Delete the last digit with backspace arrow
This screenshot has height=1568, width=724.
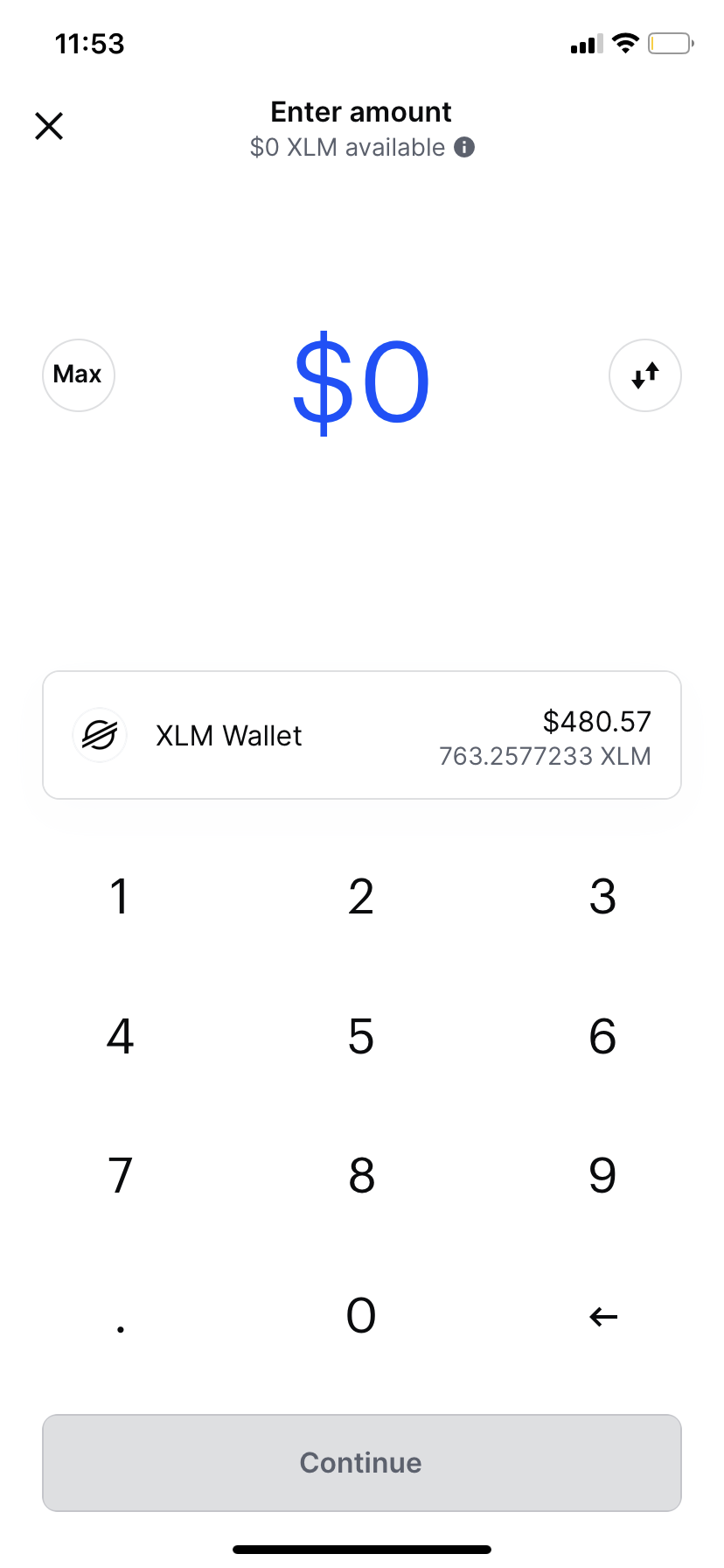click(x=602, y=1316)
